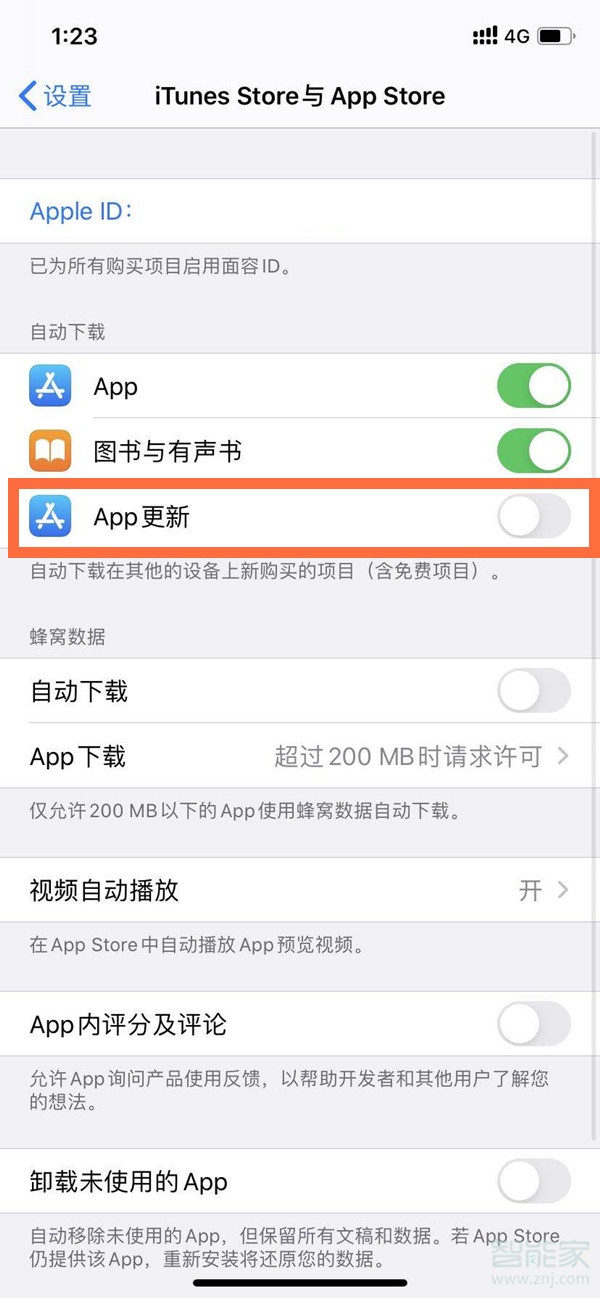Turn on 自动下载 under 蜂窝数据
This screenshot has height=1298, width=600.
pyautogui.click(x=533, y=691)
